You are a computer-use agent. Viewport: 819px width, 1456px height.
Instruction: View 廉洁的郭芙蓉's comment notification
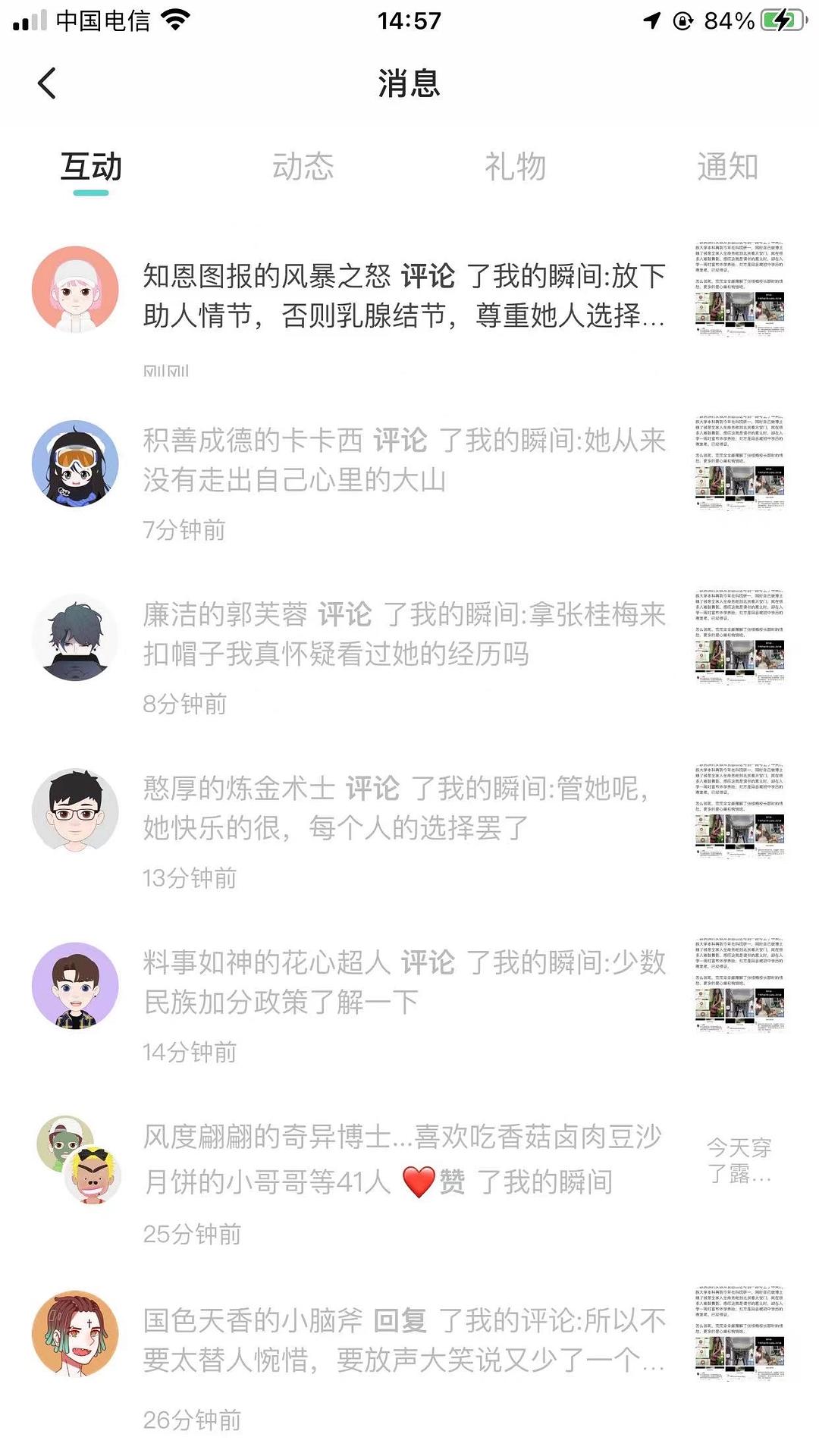[x=403, y=634]
